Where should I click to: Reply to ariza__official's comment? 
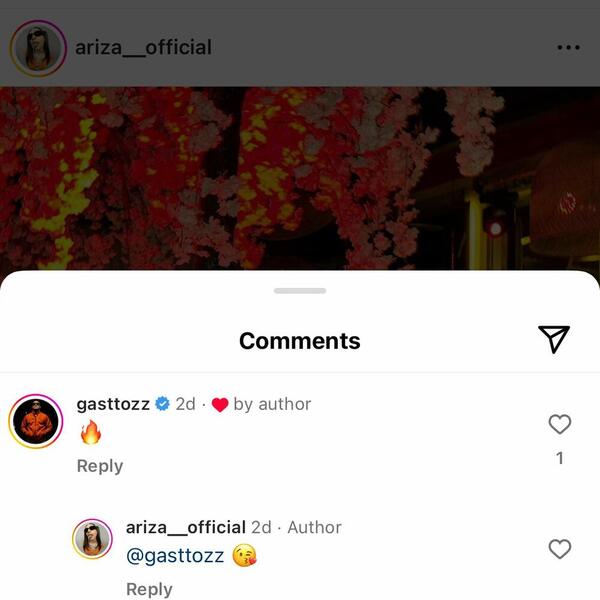(x=149, y=589)
